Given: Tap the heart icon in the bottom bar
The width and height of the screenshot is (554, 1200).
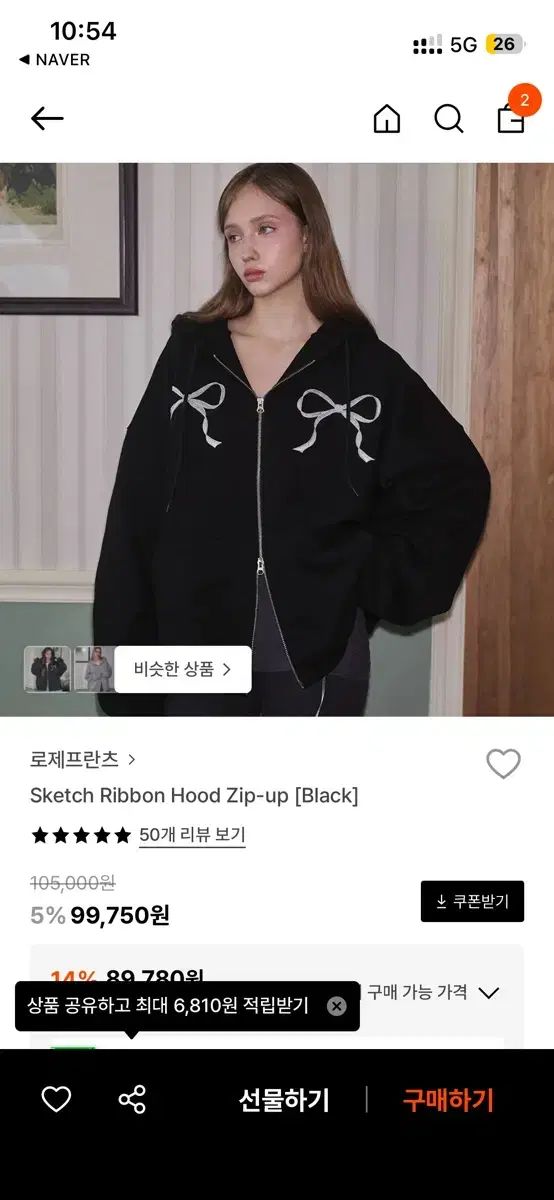Looking at the screenshot, I should [x=56, y=1100].
